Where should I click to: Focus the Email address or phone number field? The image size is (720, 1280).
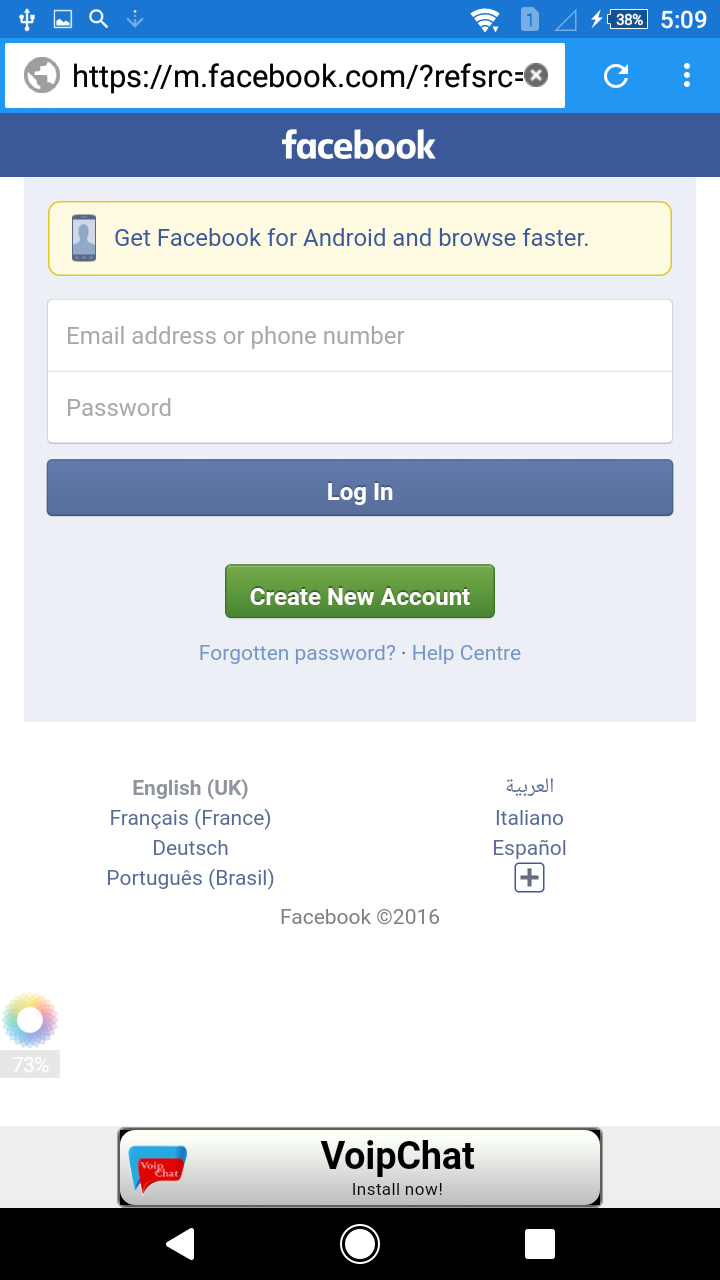[x=360, y=336]
